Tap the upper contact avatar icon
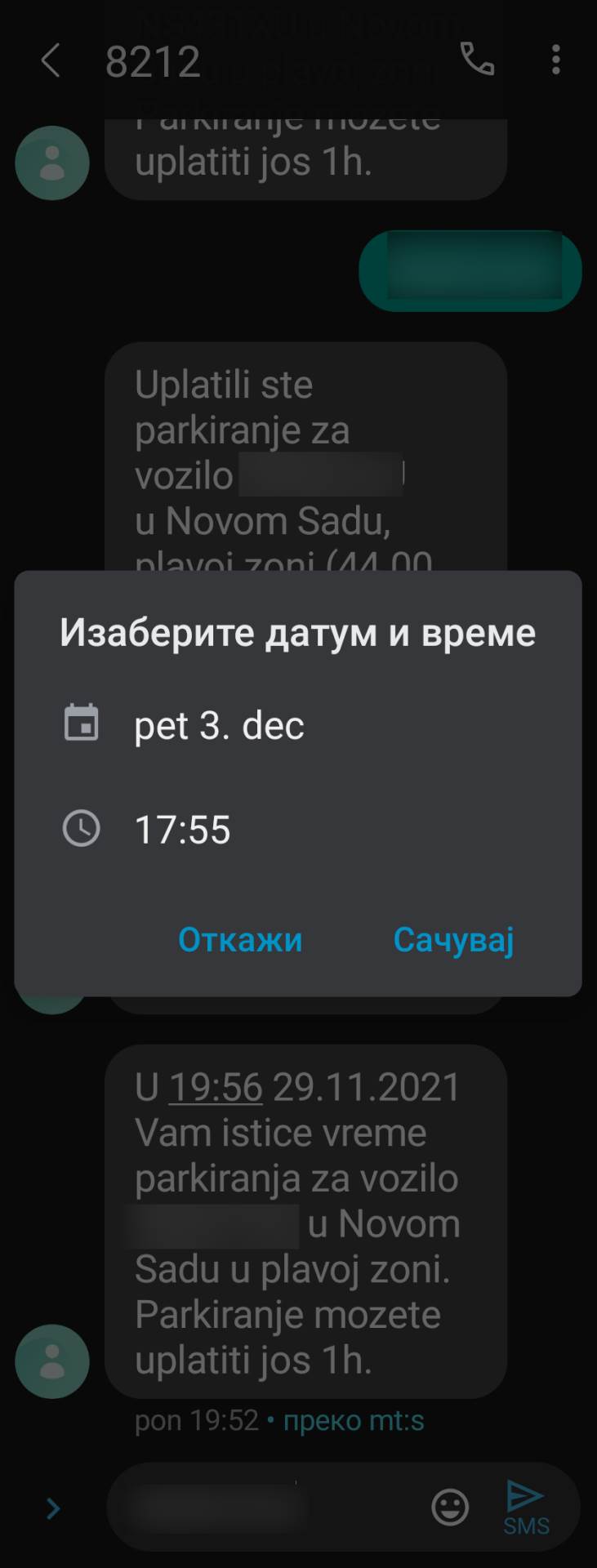Viewport: 597px width, 1568px height. (x=51, y=163)
